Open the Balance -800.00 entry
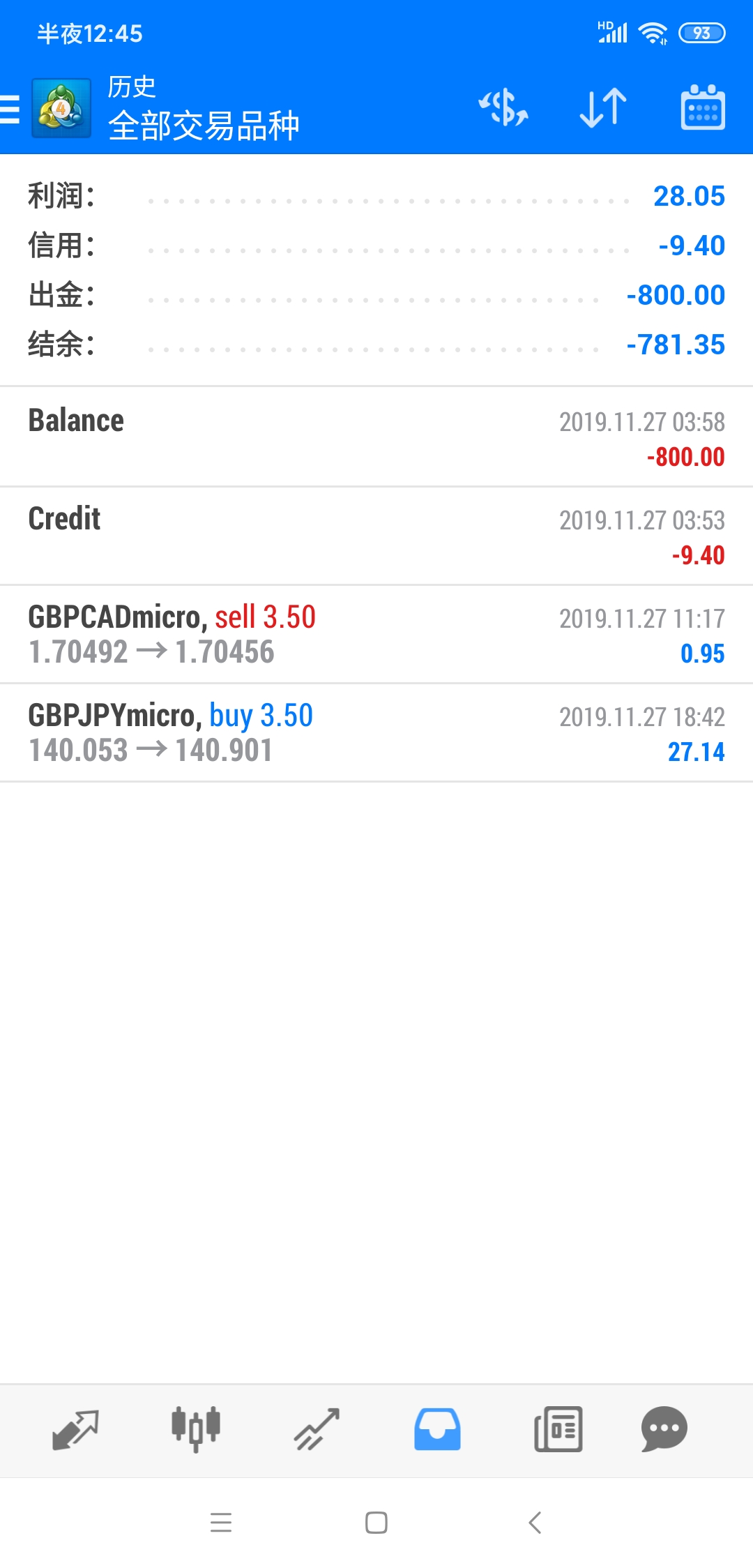 pyautogui.click(x=376, y=437)
